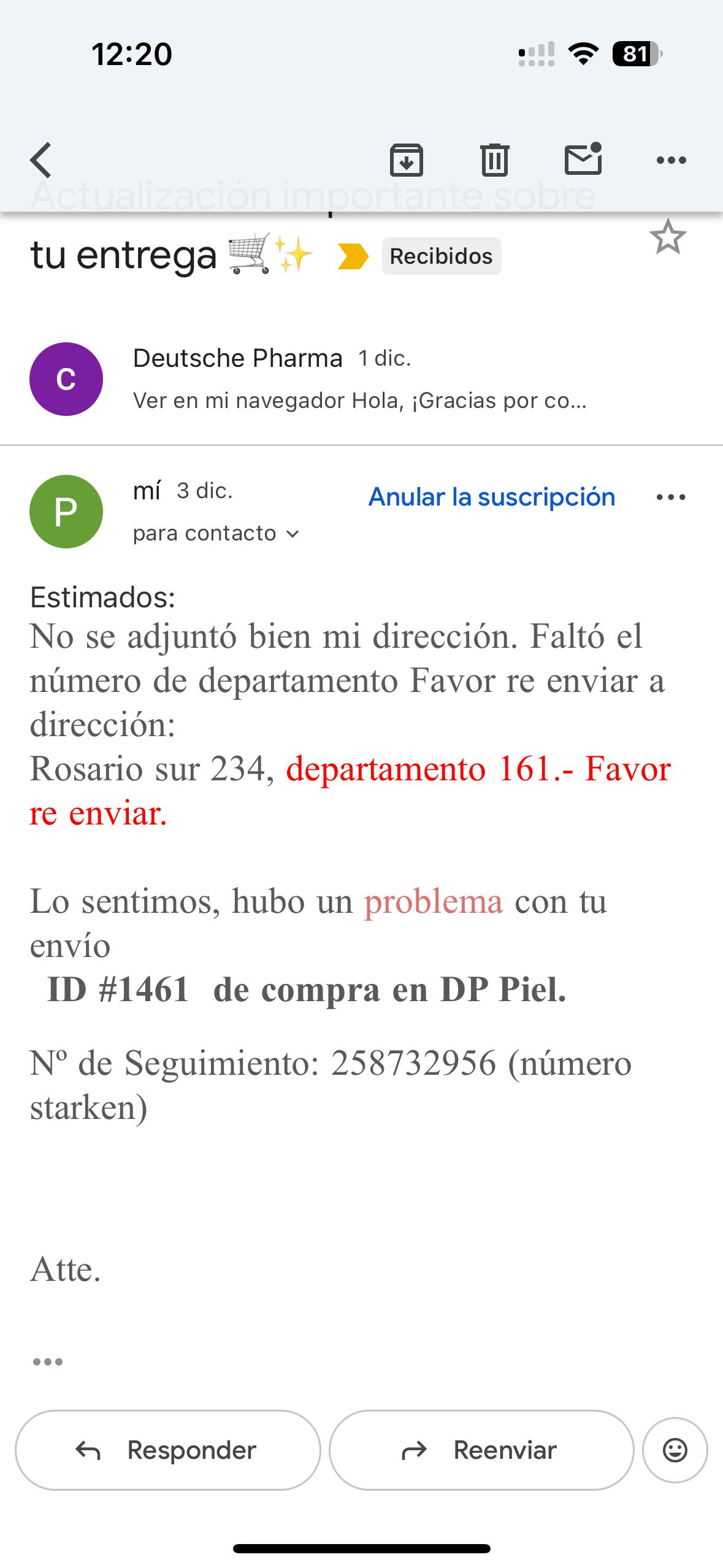Delete this email with trash icon
The height and width of the screenshot is (1568, 723).
[494, 160]
